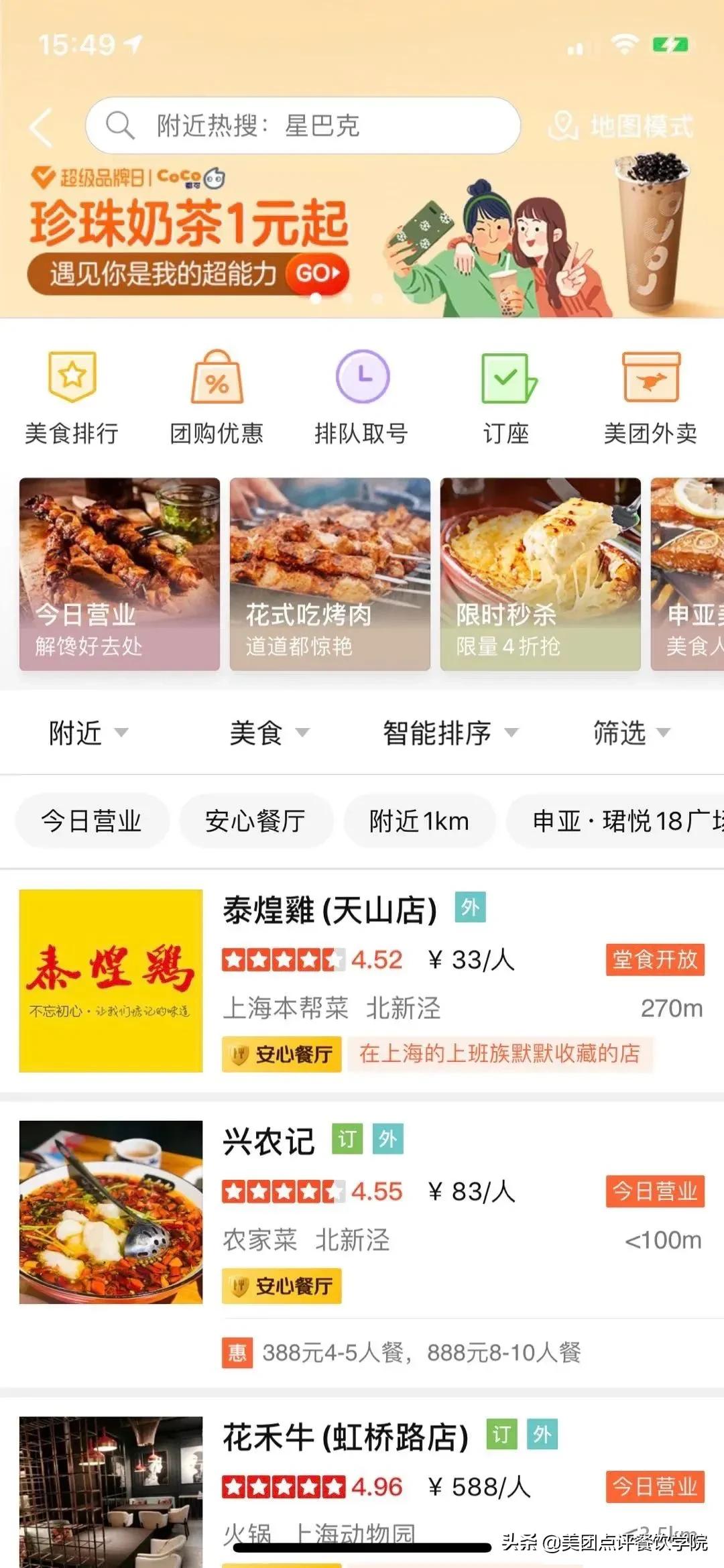This screenshot has height=1568, width=724.
Task: Expand the 附近 location dropdown
Action: [x=86, y=733]
